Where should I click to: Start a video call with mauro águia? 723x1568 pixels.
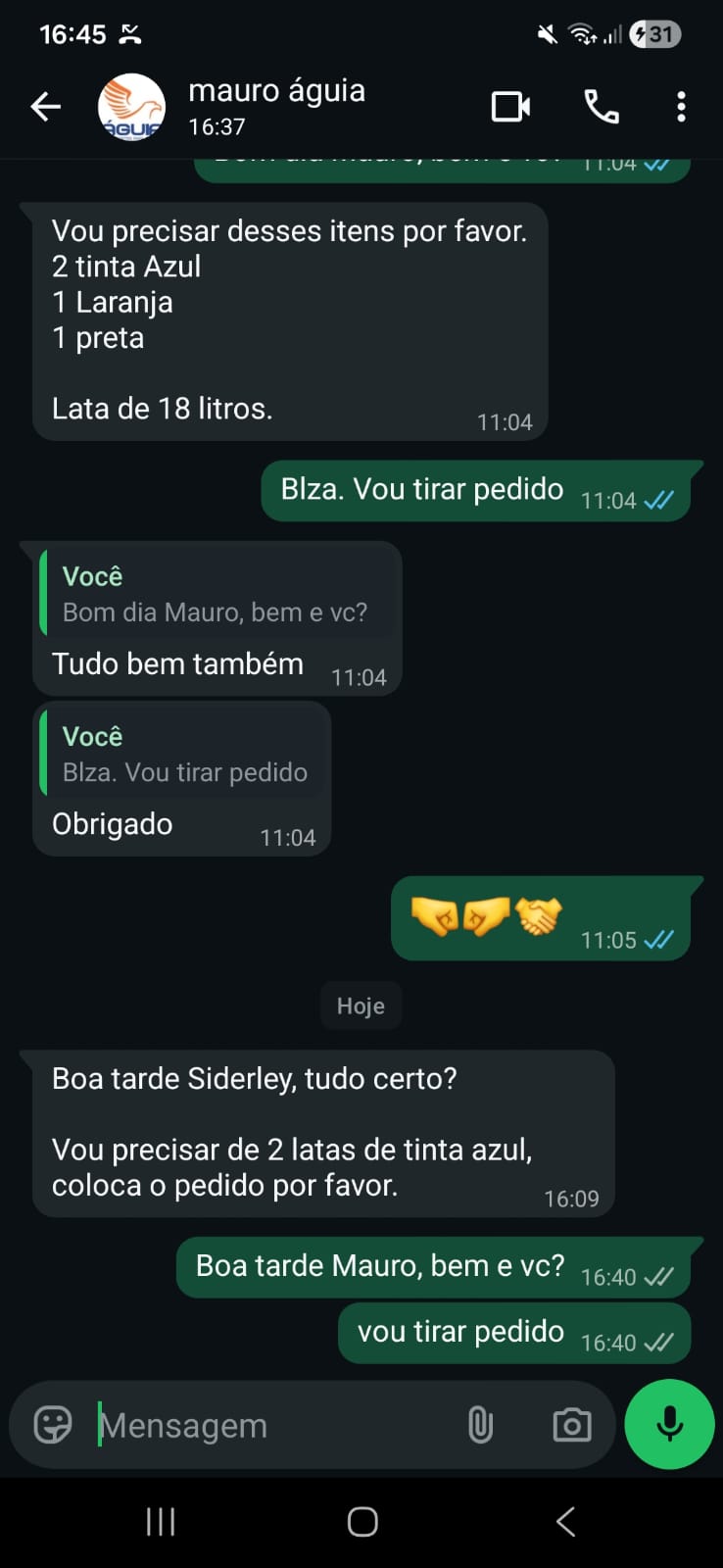click(510, 107)
